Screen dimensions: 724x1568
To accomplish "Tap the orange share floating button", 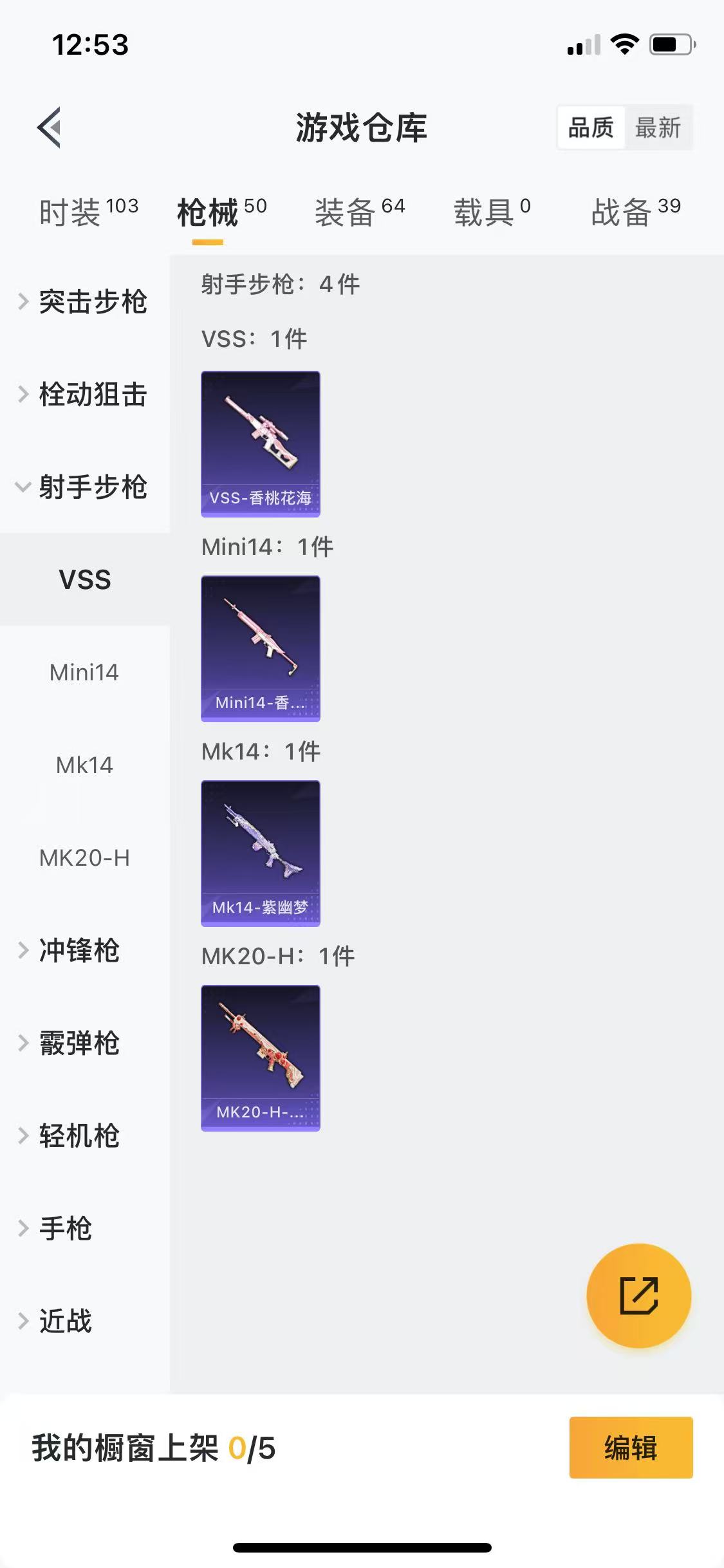I will (638, 1296).
